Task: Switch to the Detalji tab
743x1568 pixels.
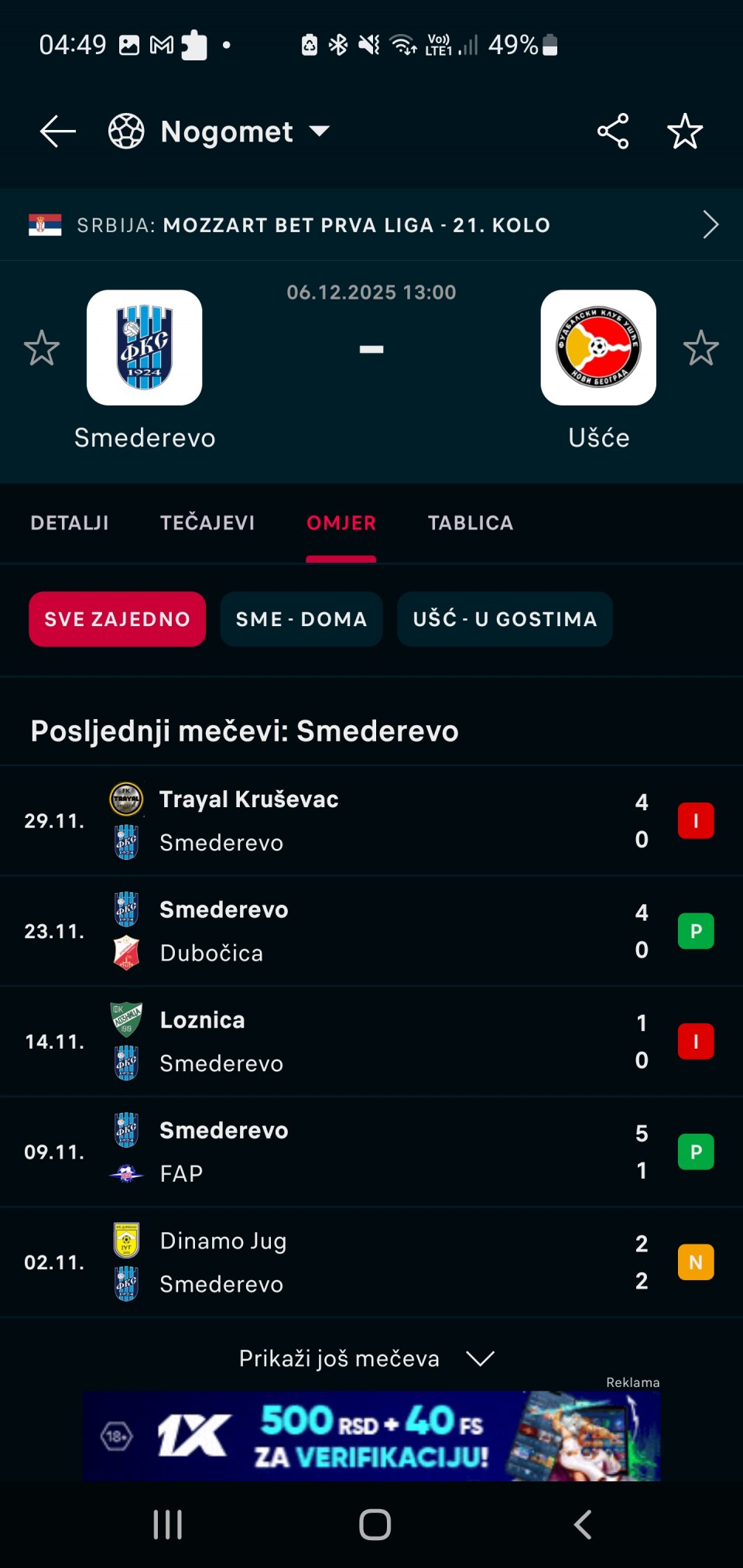Action: point(70,523)
